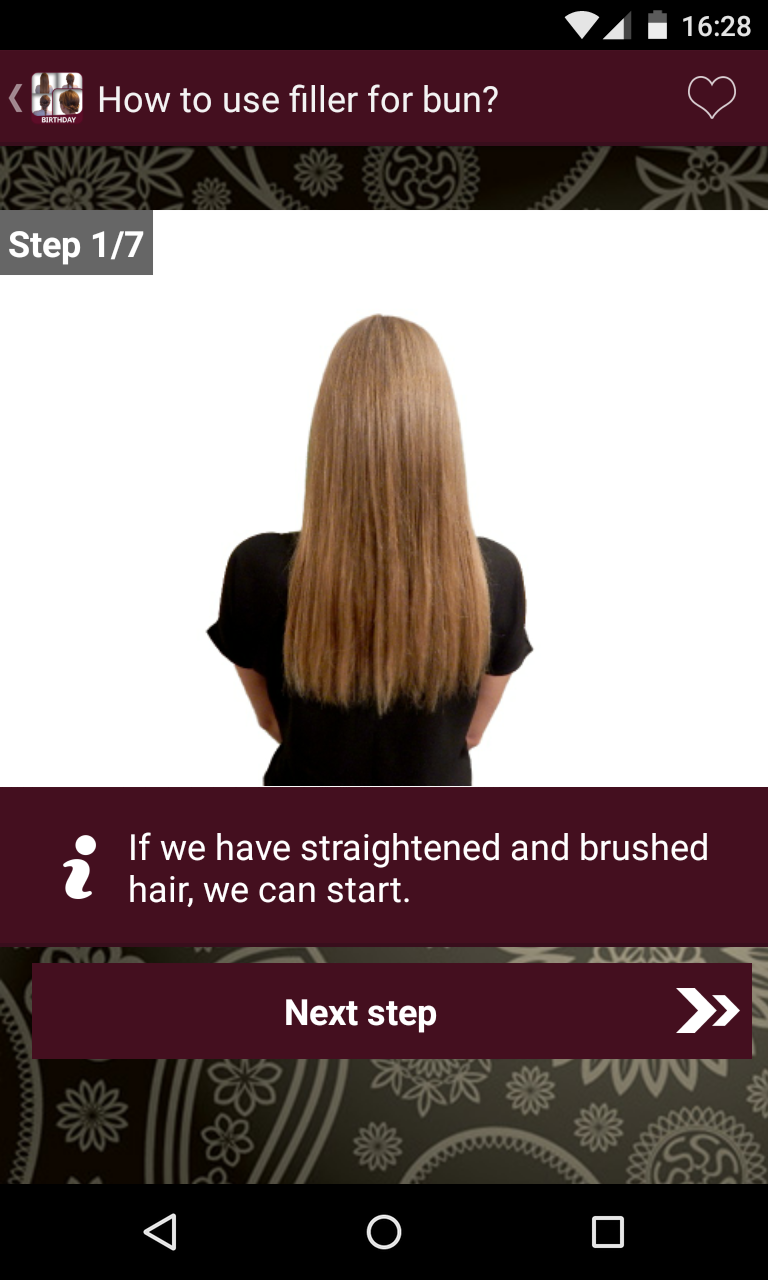Open recent apps
The width and height of the screenshot is (768, 1280).
click(607, 1231)
